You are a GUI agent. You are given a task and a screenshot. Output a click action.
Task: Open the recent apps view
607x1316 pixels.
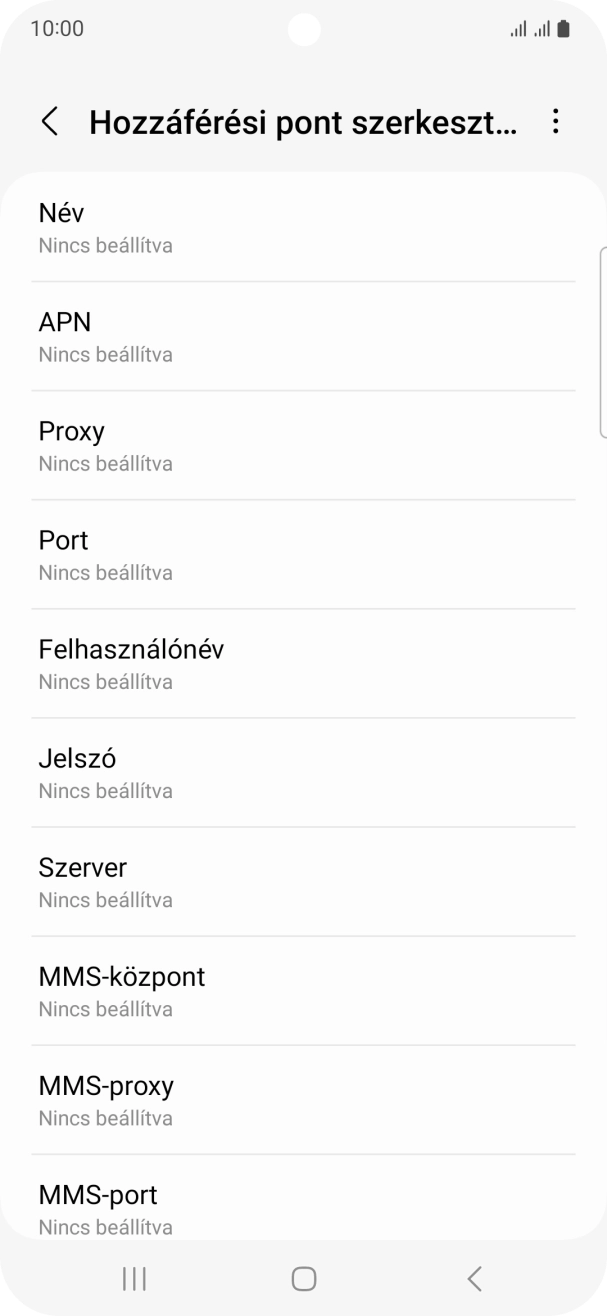click(134, 1278)
